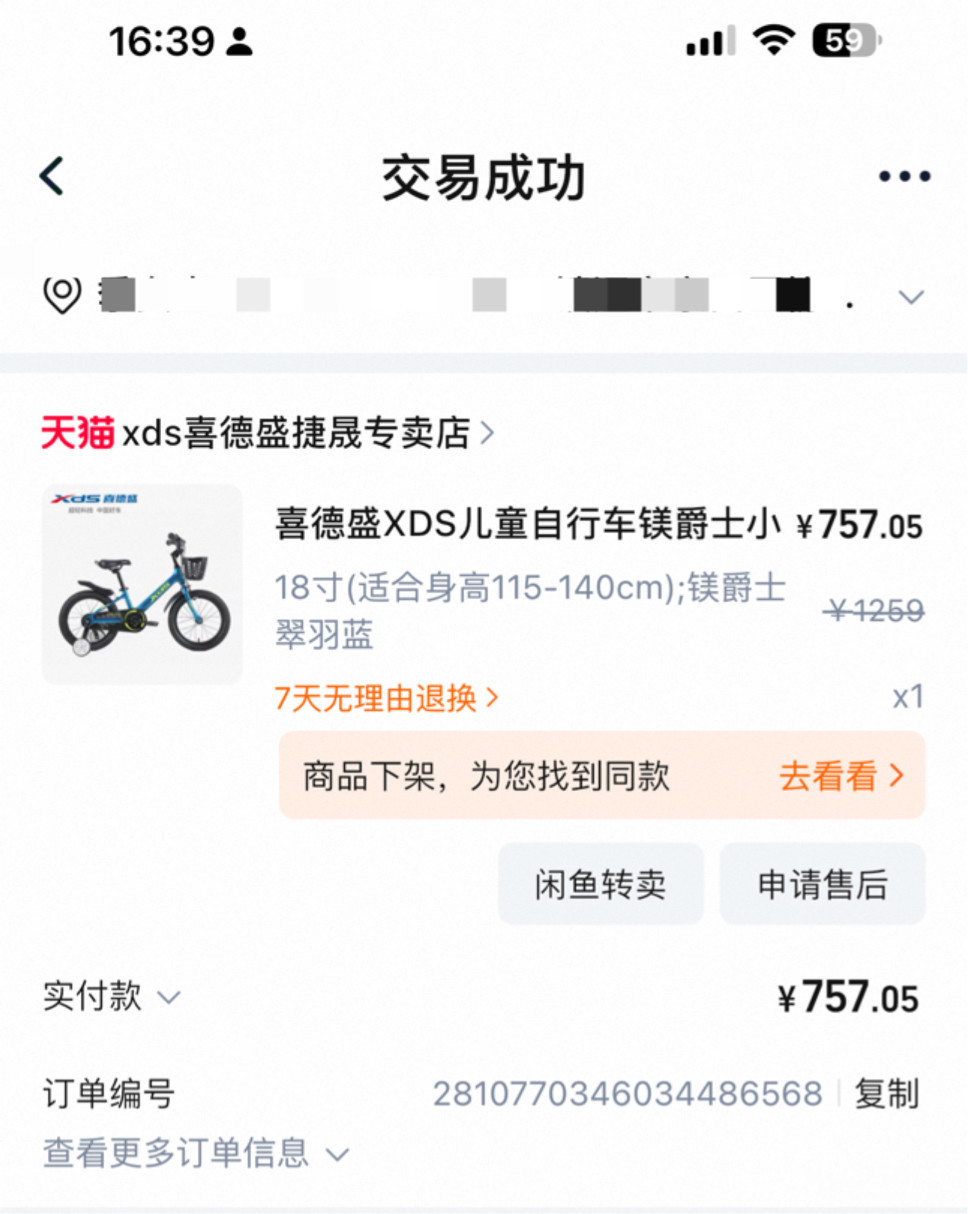Expand the delivery address details

point(910,296)
